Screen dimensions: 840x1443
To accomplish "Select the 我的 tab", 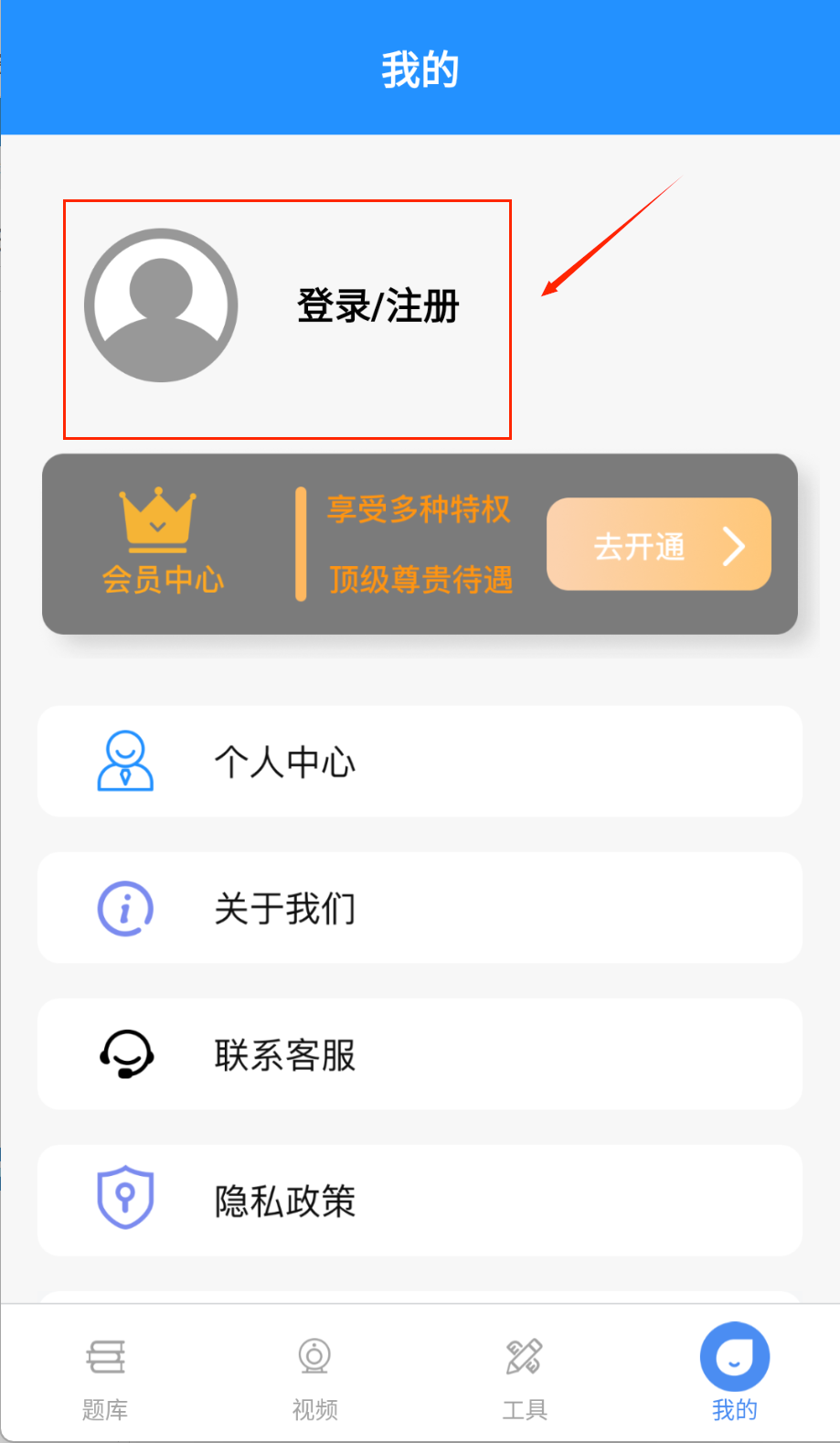I will [734, 1372].
